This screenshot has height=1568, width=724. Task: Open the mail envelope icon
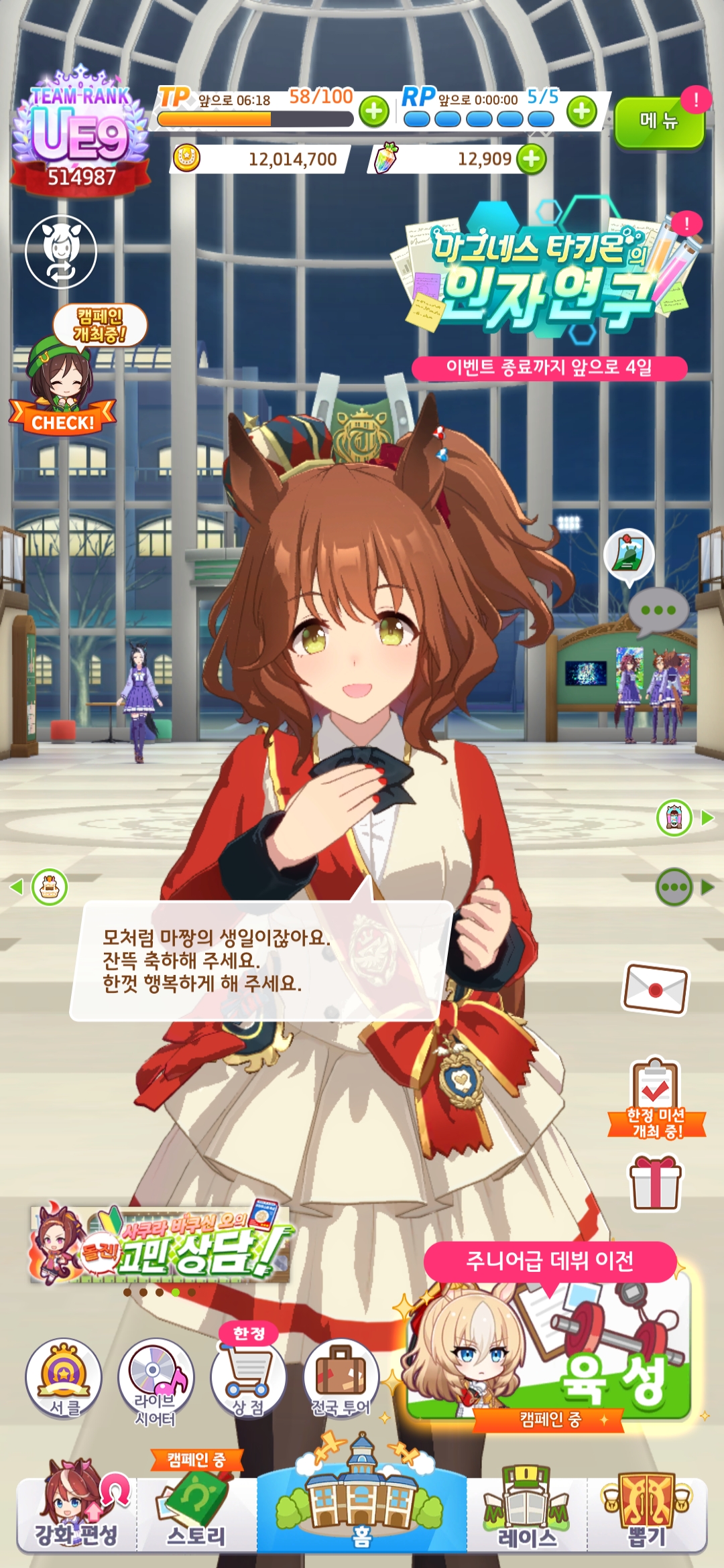coord(656,989)
